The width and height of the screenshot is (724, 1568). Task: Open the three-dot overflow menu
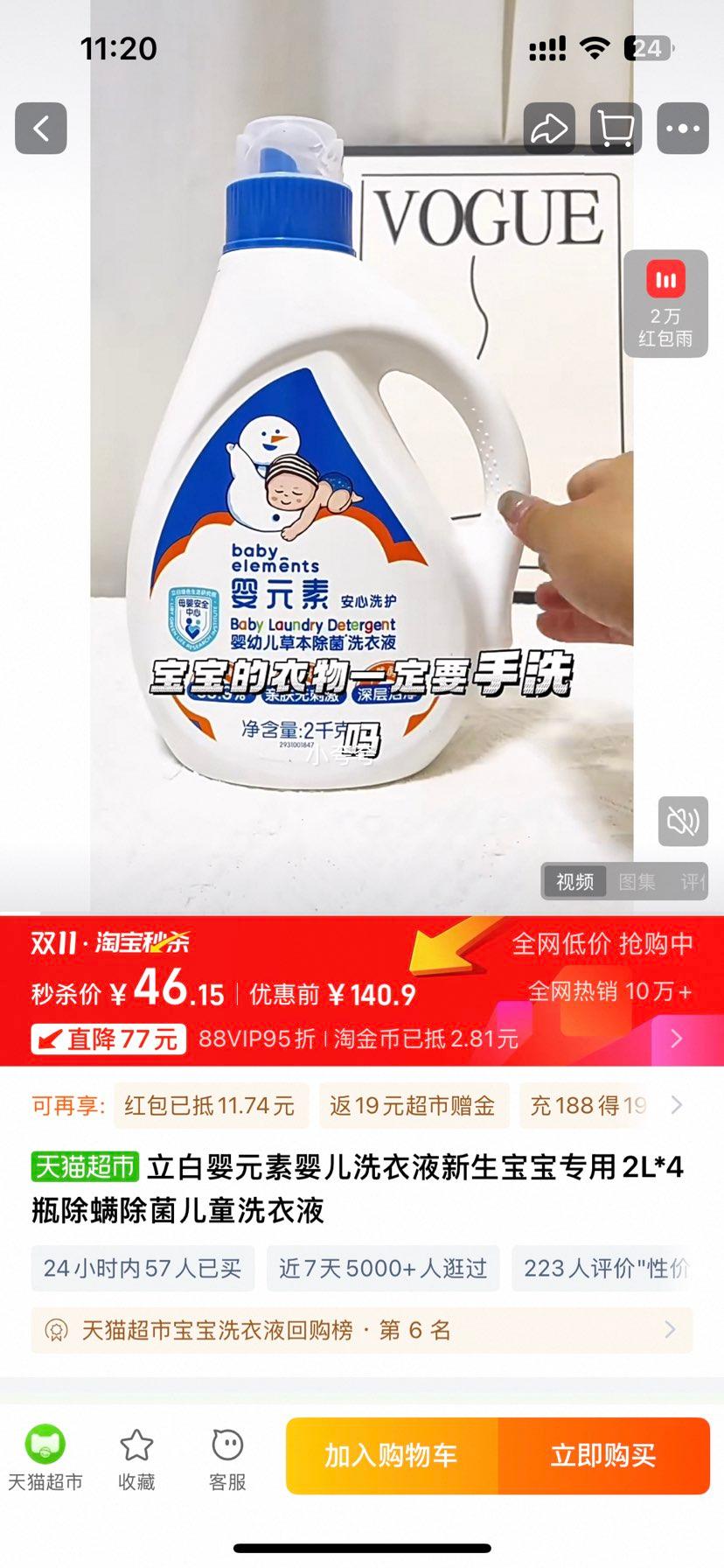(x=683, y=129)
